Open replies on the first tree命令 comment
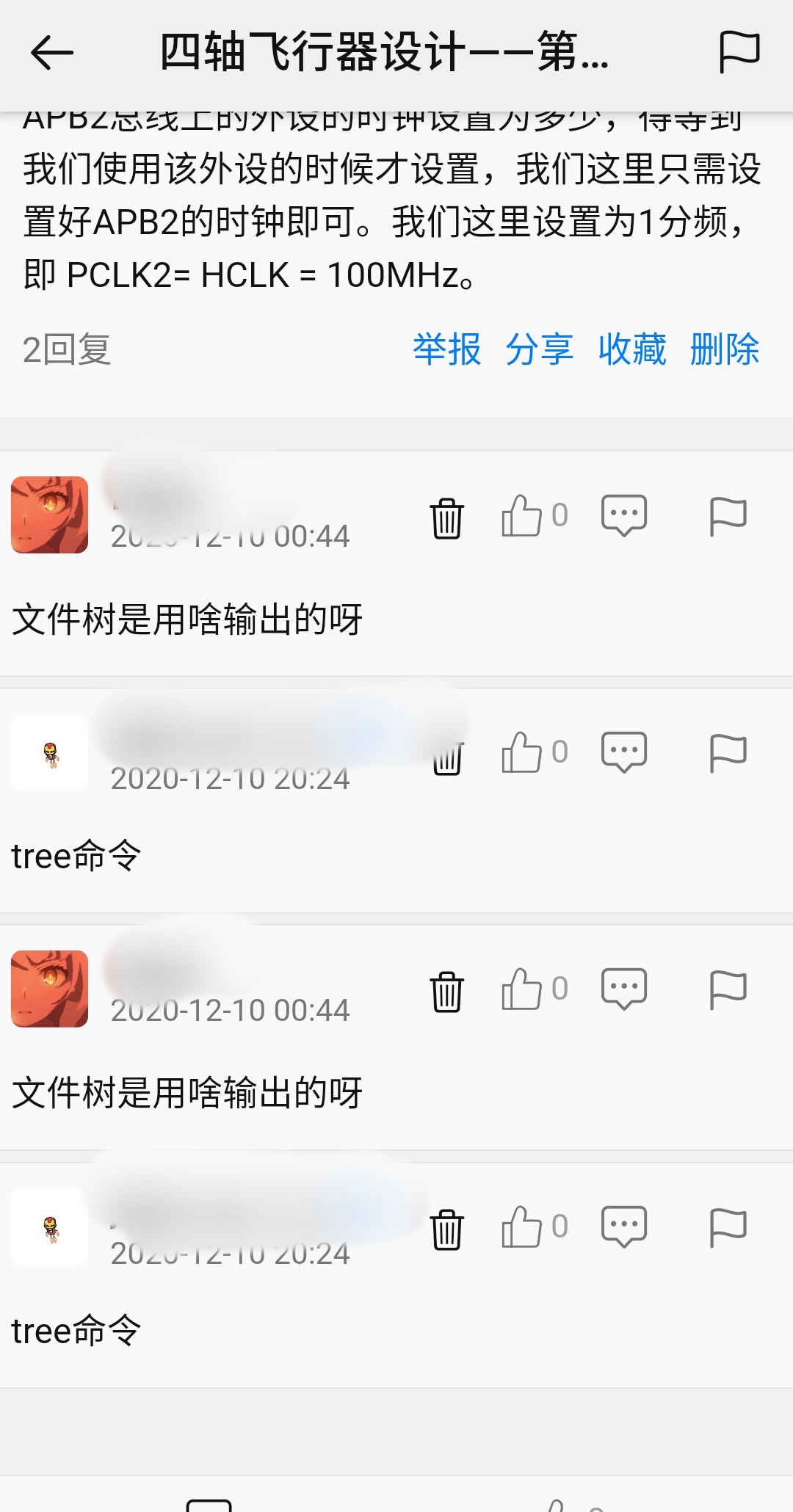The width and height of the screenshot is (793, 1512). (623, 752)
